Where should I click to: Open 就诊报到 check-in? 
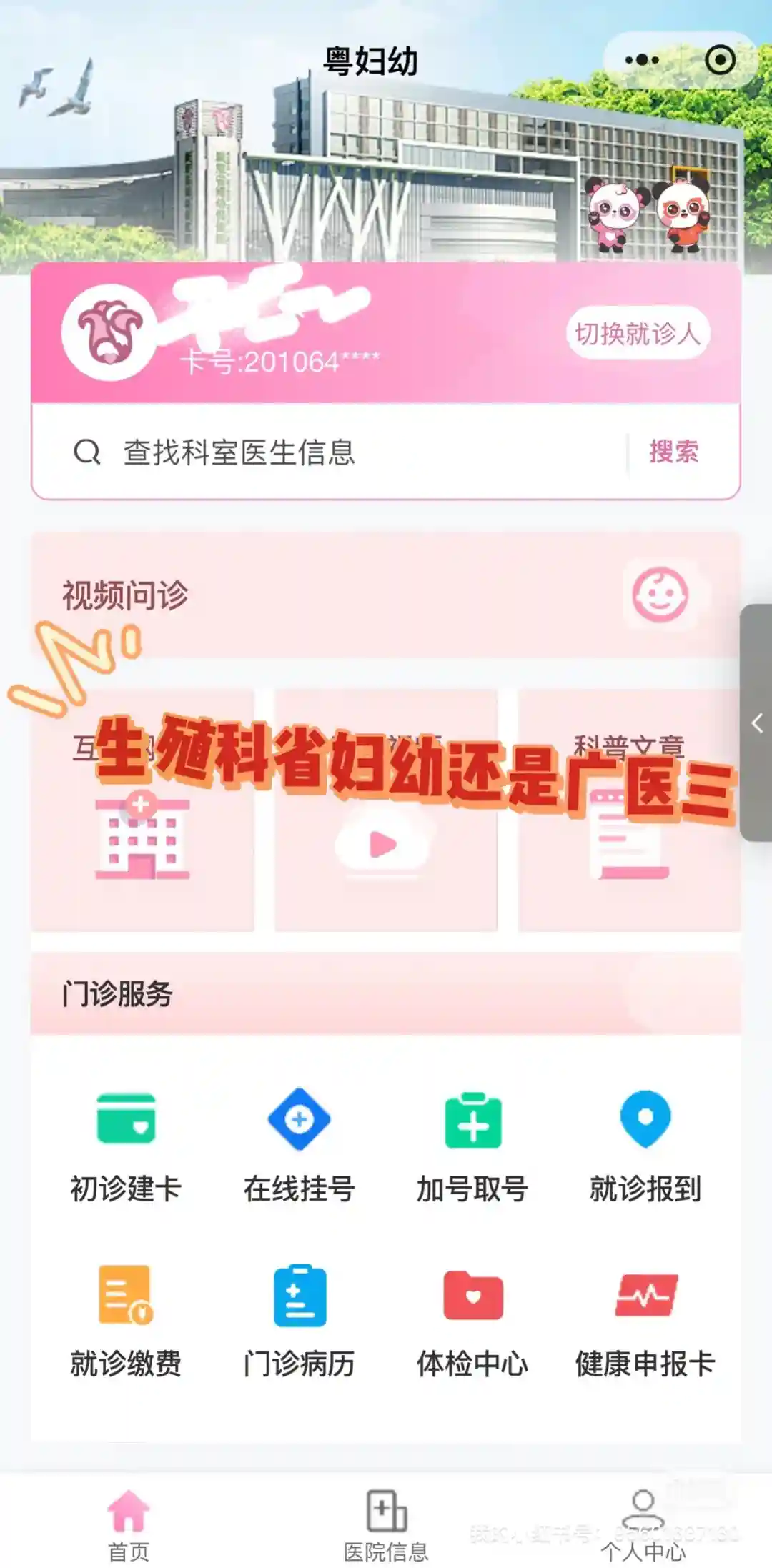tap(645, 1145)
